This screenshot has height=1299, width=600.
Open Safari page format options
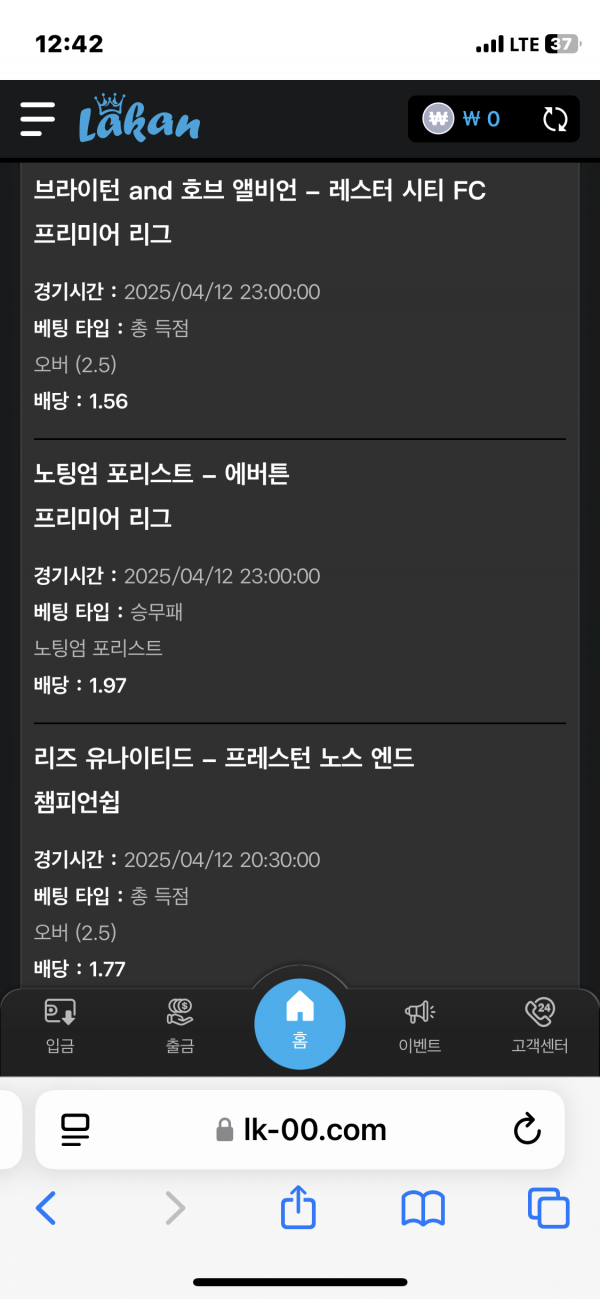click(x=75, y=1130)
